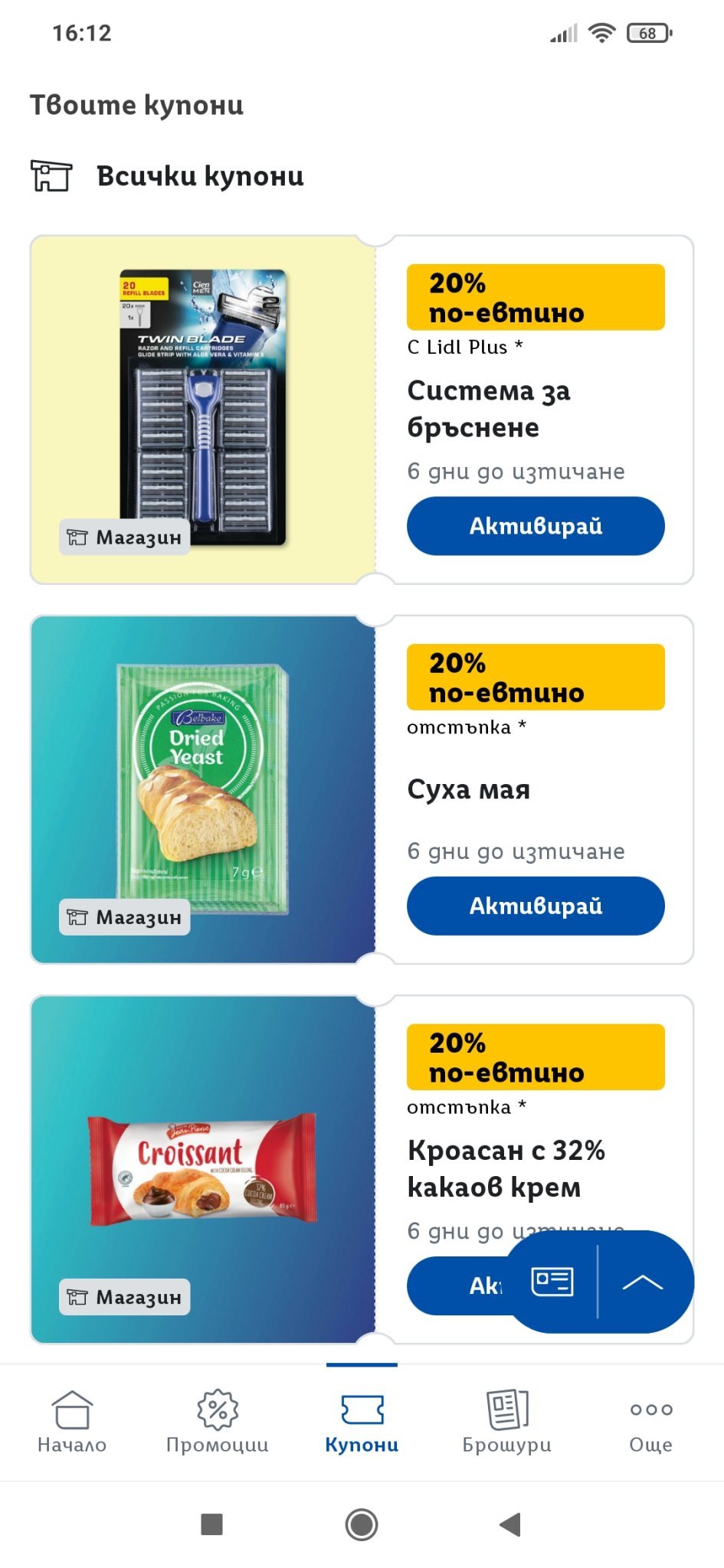Open the Още menu tab

pos(650,1422)
